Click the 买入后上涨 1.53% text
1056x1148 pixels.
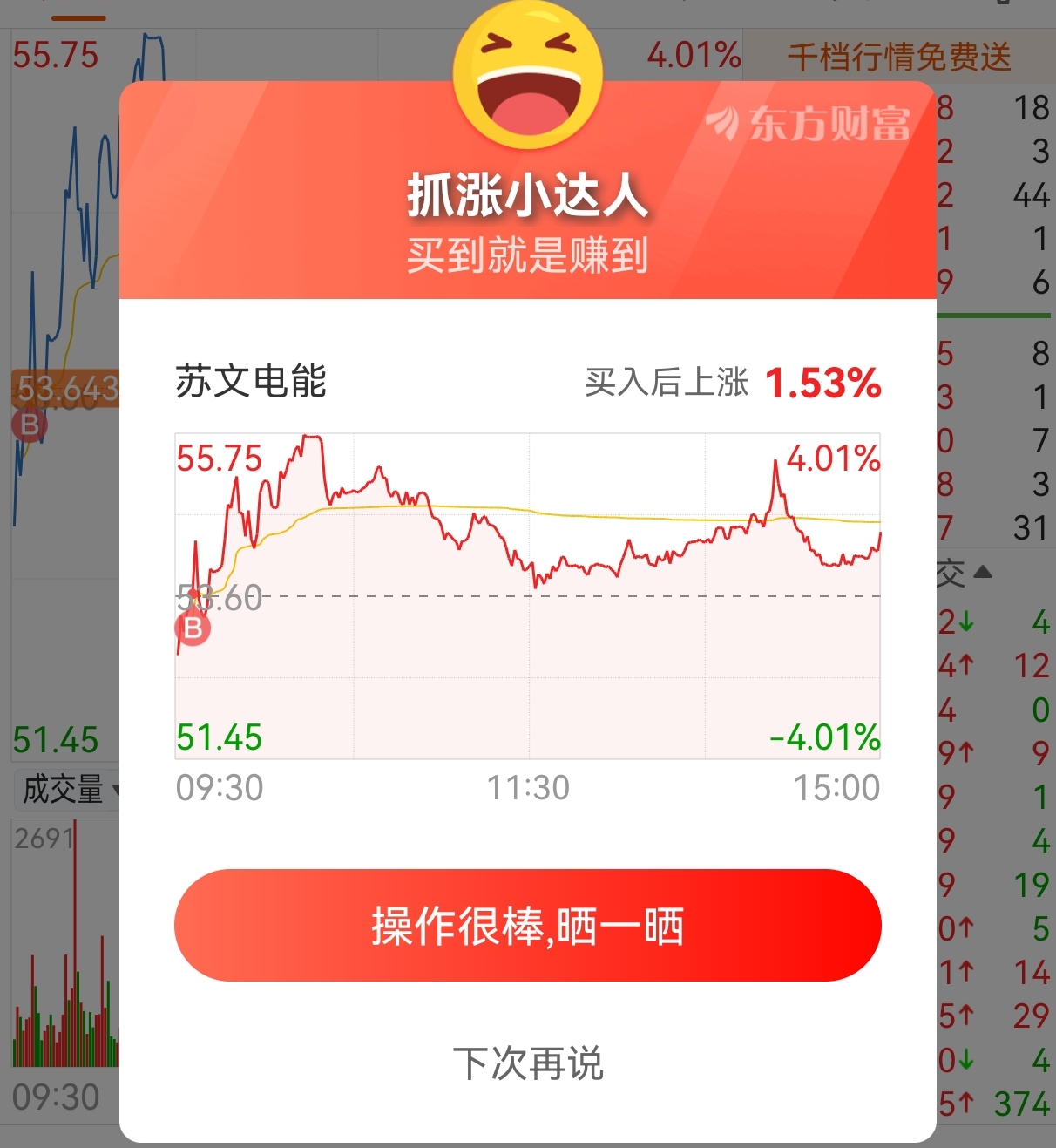click(732, 382)
